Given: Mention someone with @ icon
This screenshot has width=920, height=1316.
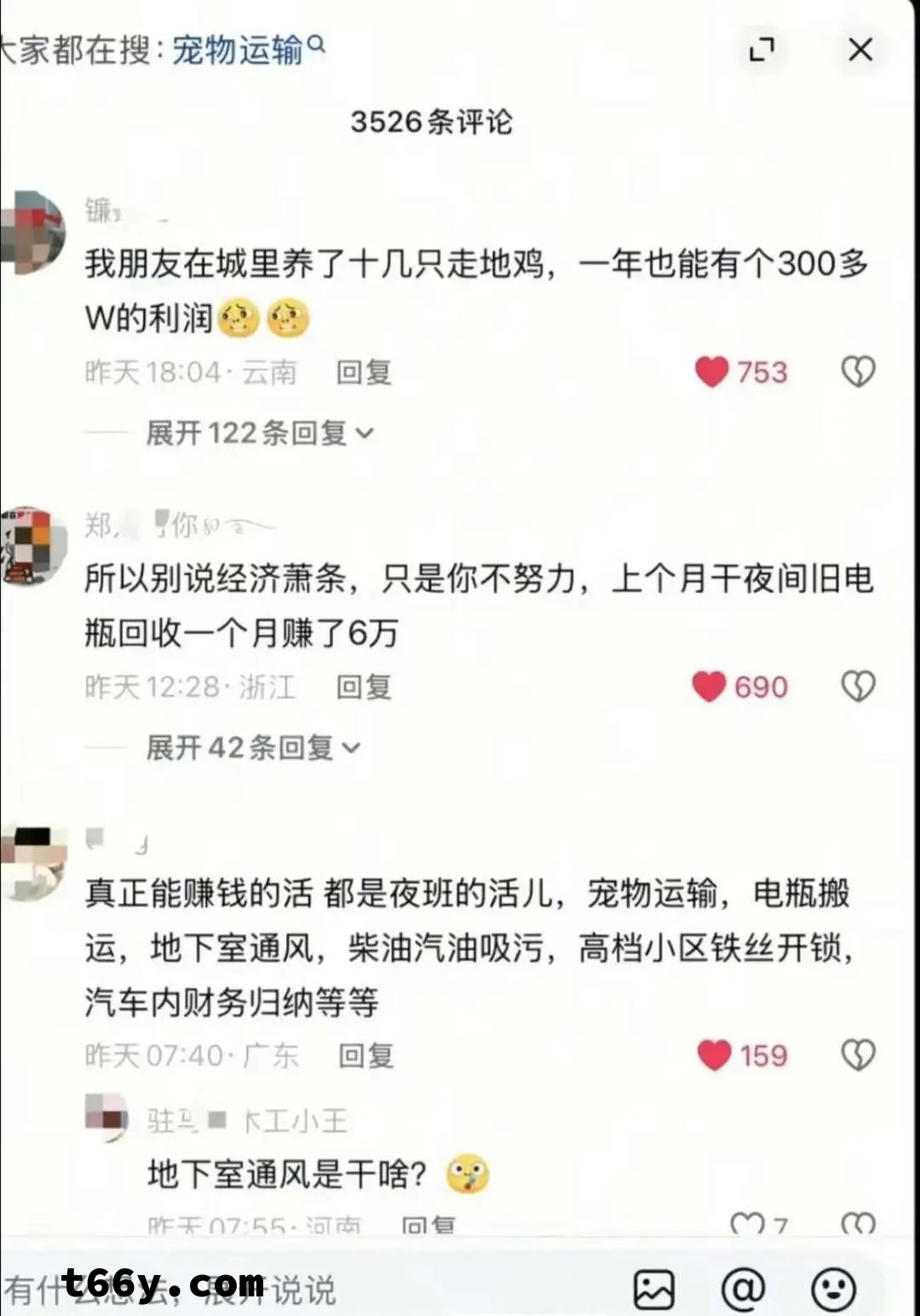Looking at the screenshot, I should tap(743, 1289).
